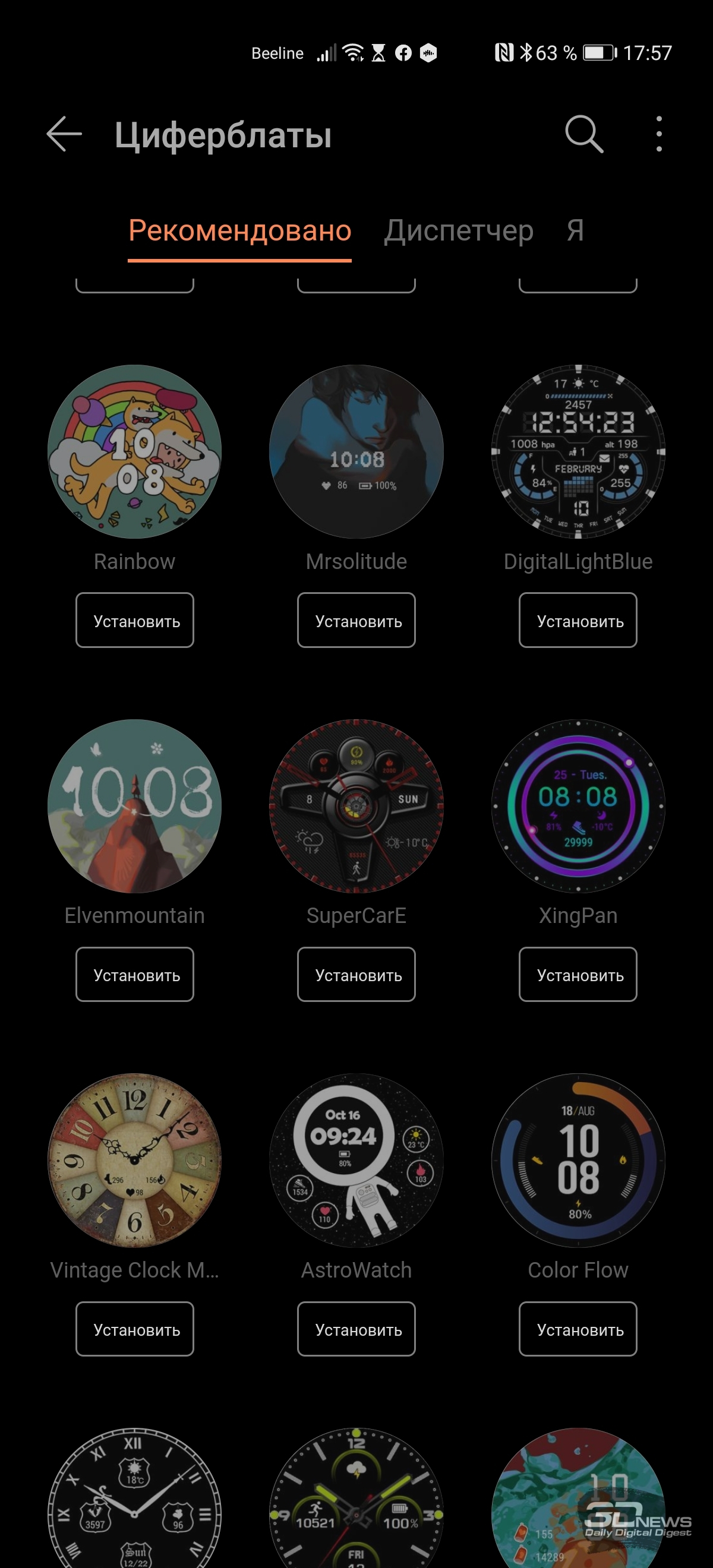
Task: View the Color Flow watch face details
Action: [x=578, y=1161]
